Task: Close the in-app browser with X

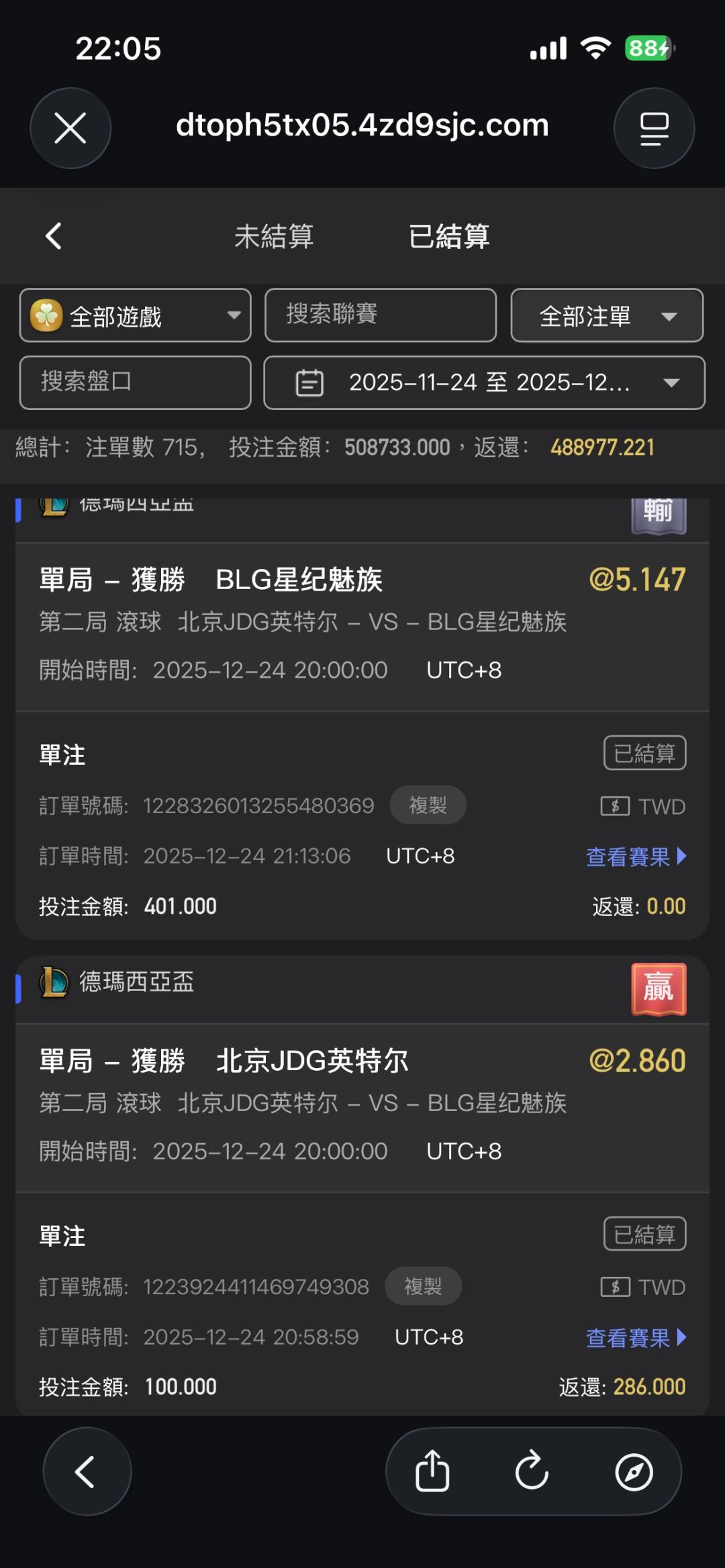Action: pyautogui.click(x=70, y=128)
